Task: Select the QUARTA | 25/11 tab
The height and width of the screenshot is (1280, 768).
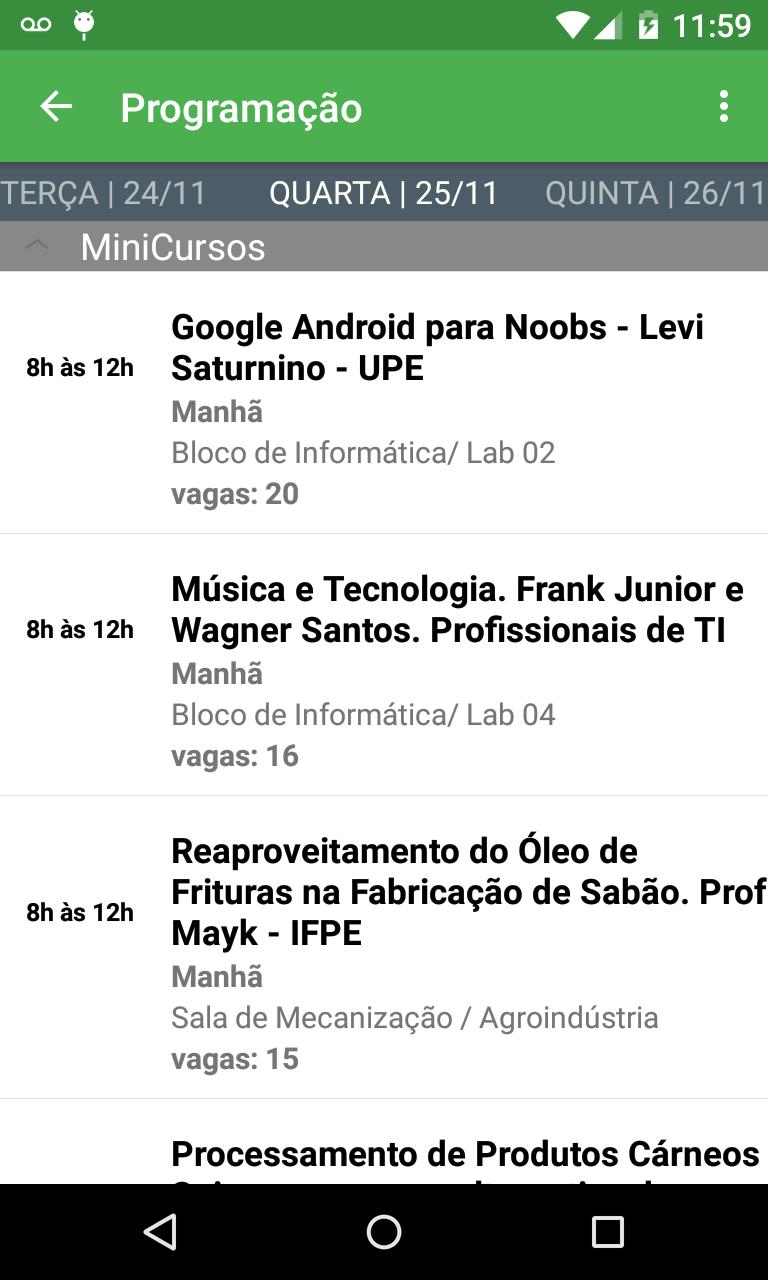Action: pyautogui.click(x=384, y=192)
